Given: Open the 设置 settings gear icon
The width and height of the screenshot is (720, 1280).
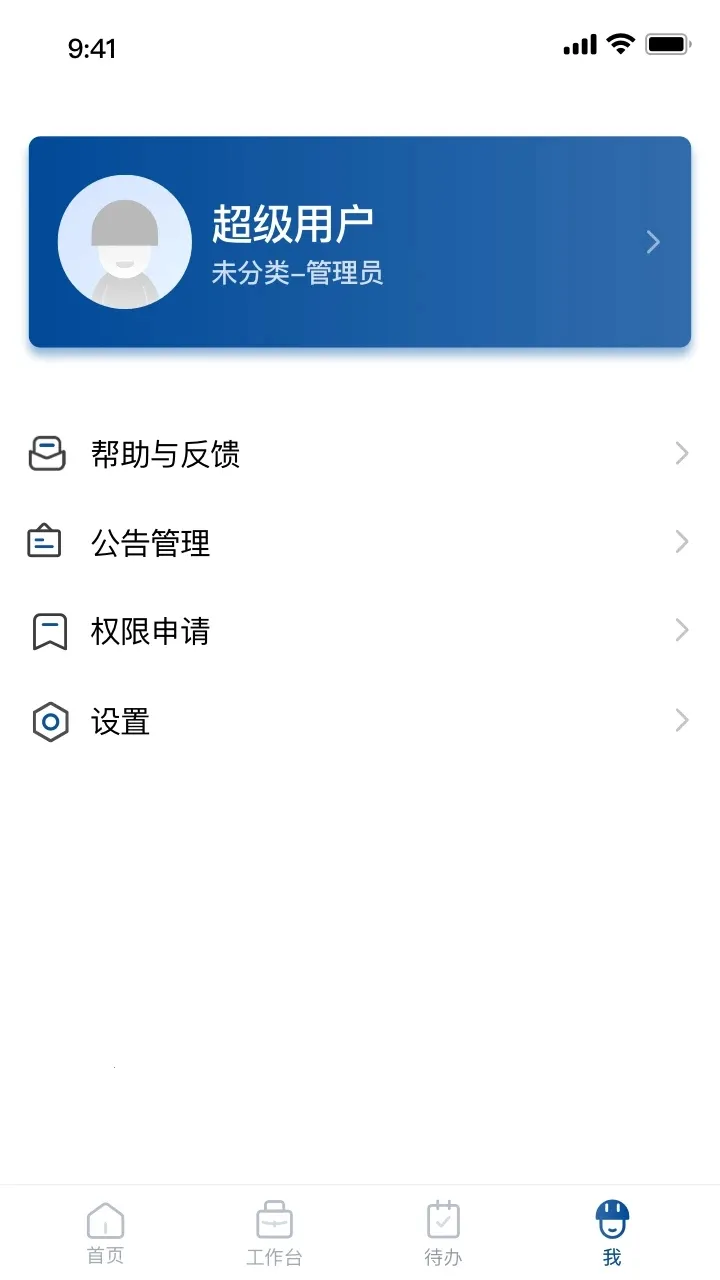Looking at the screenshot, I should pos(46,721).
